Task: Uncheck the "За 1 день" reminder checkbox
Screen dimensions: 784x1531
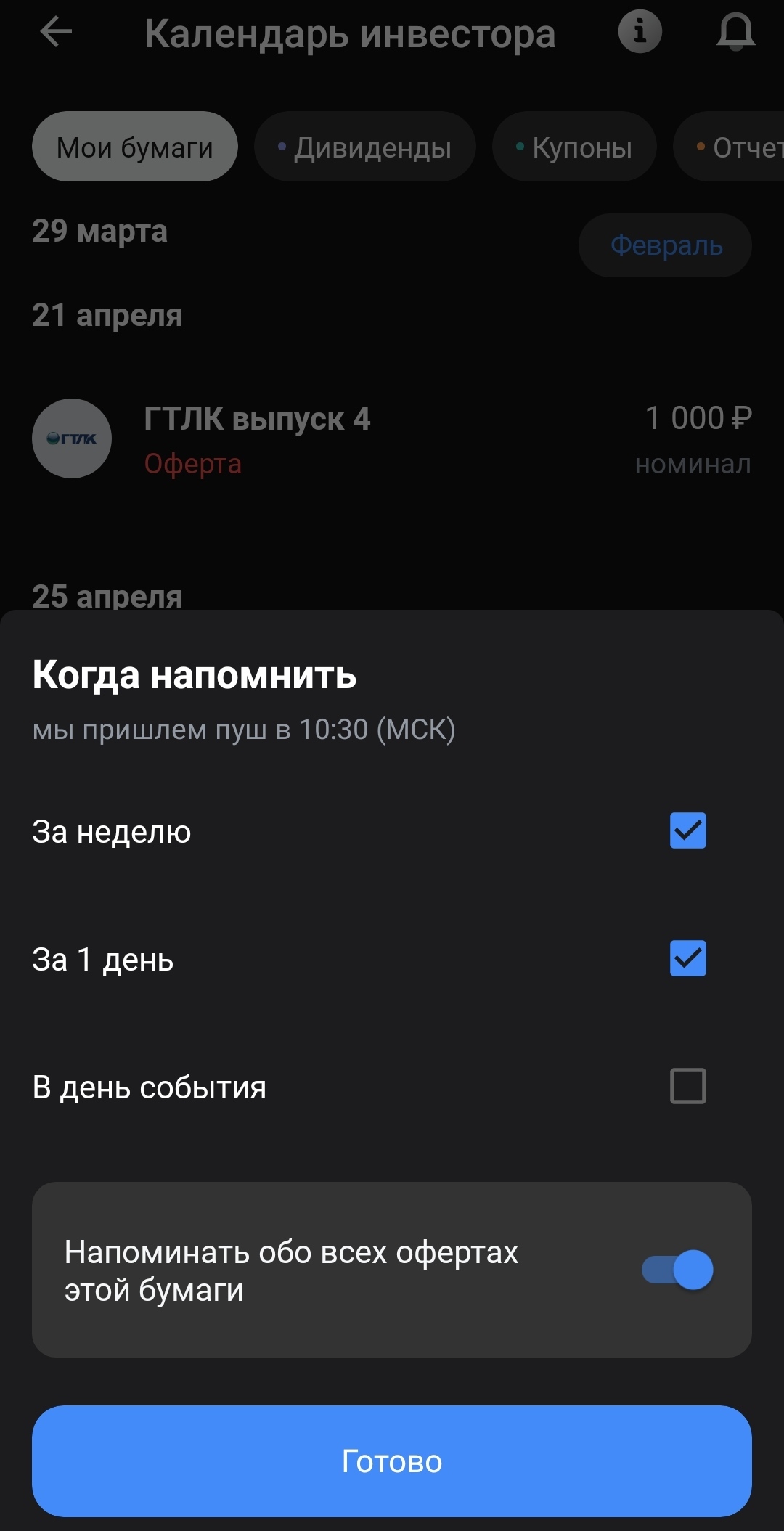Action: click(x=687, y=958)
